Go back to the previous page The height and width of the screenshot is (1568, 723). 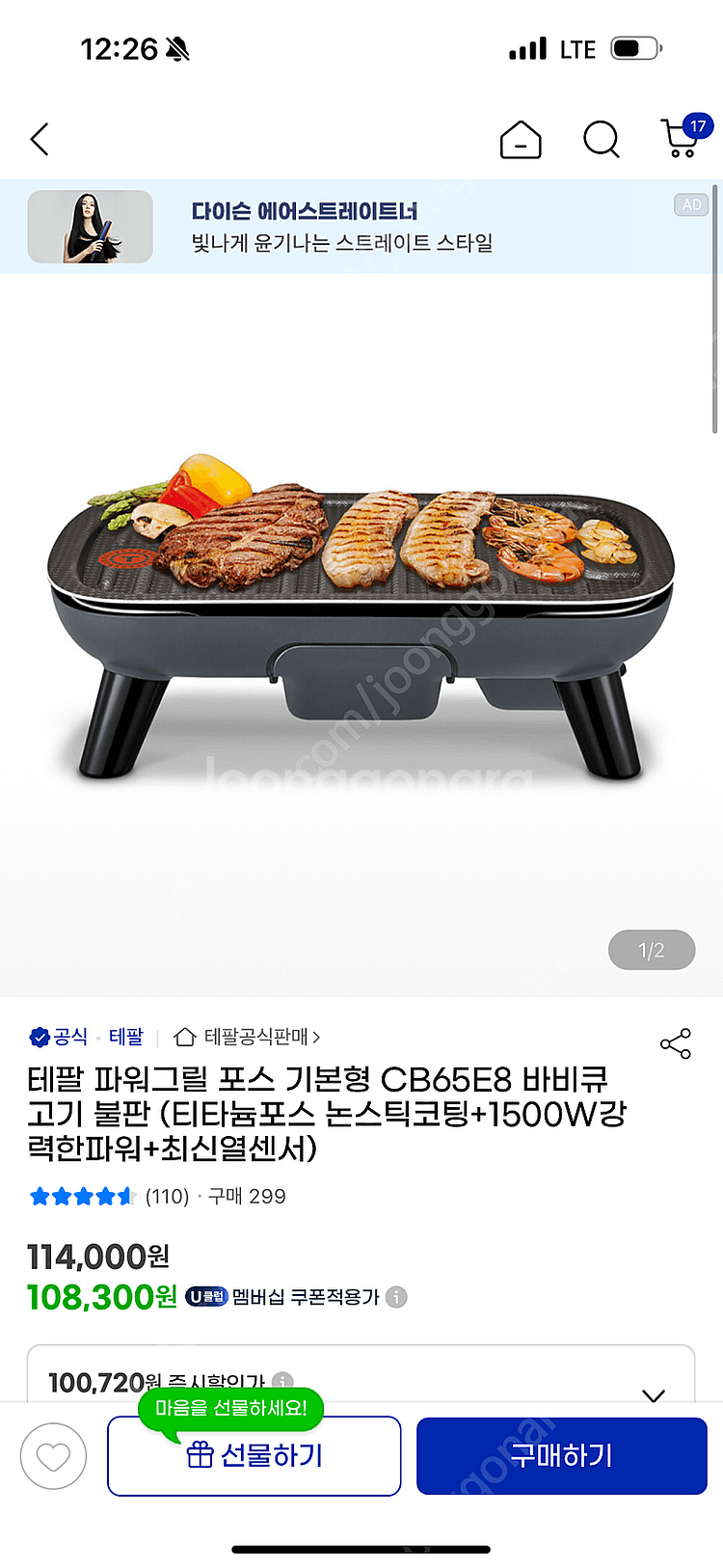pyautogui.click(x=40, y=140)
